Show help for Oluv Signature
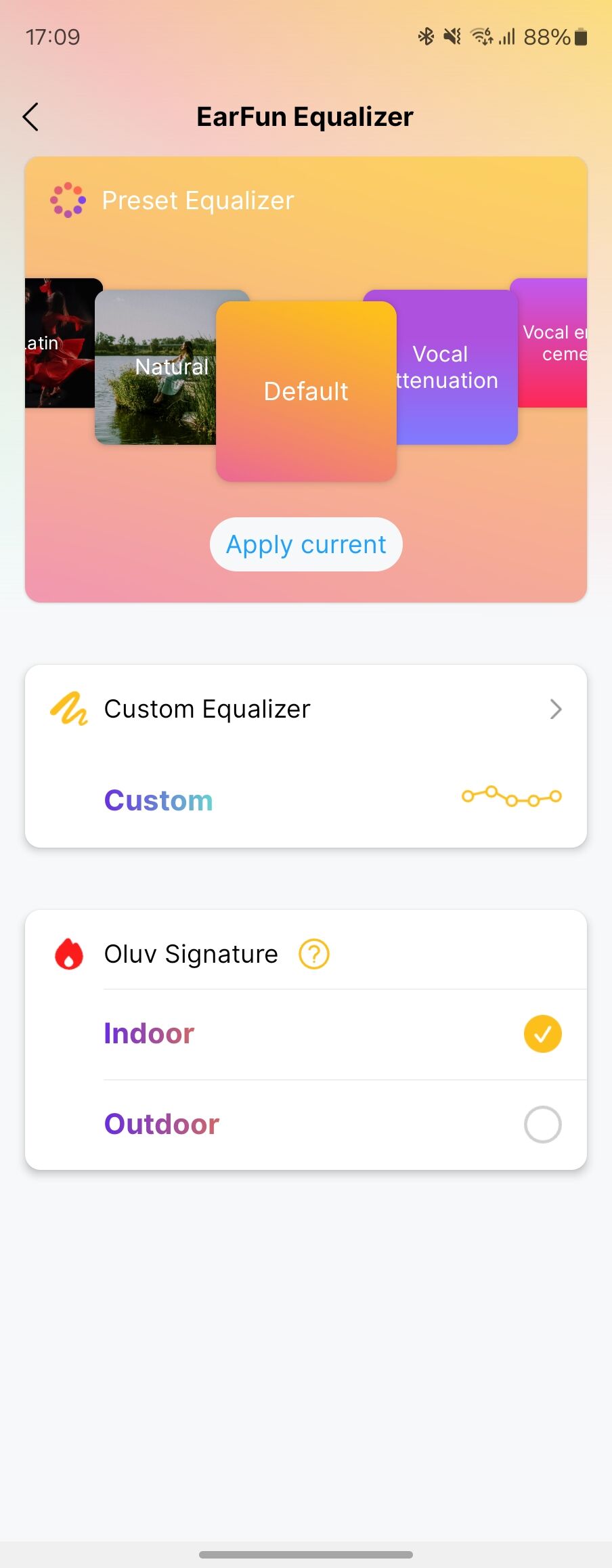 (314, 955)
